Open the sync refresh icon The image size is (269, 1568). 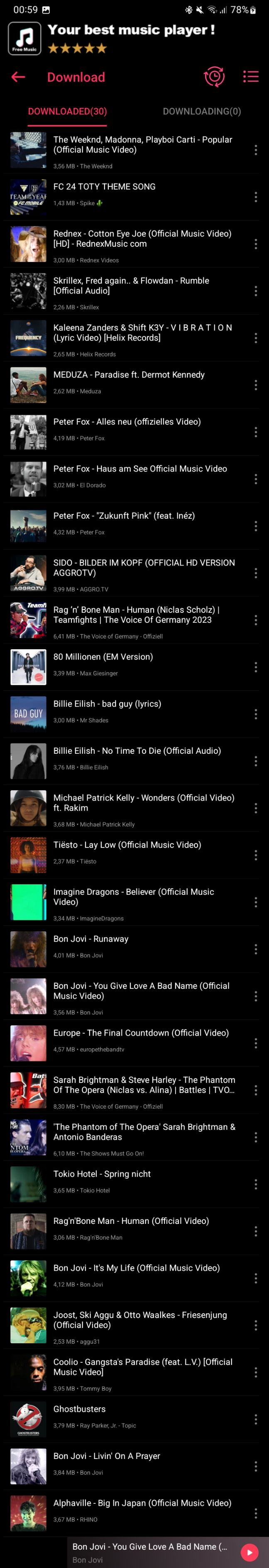[213, 77]
